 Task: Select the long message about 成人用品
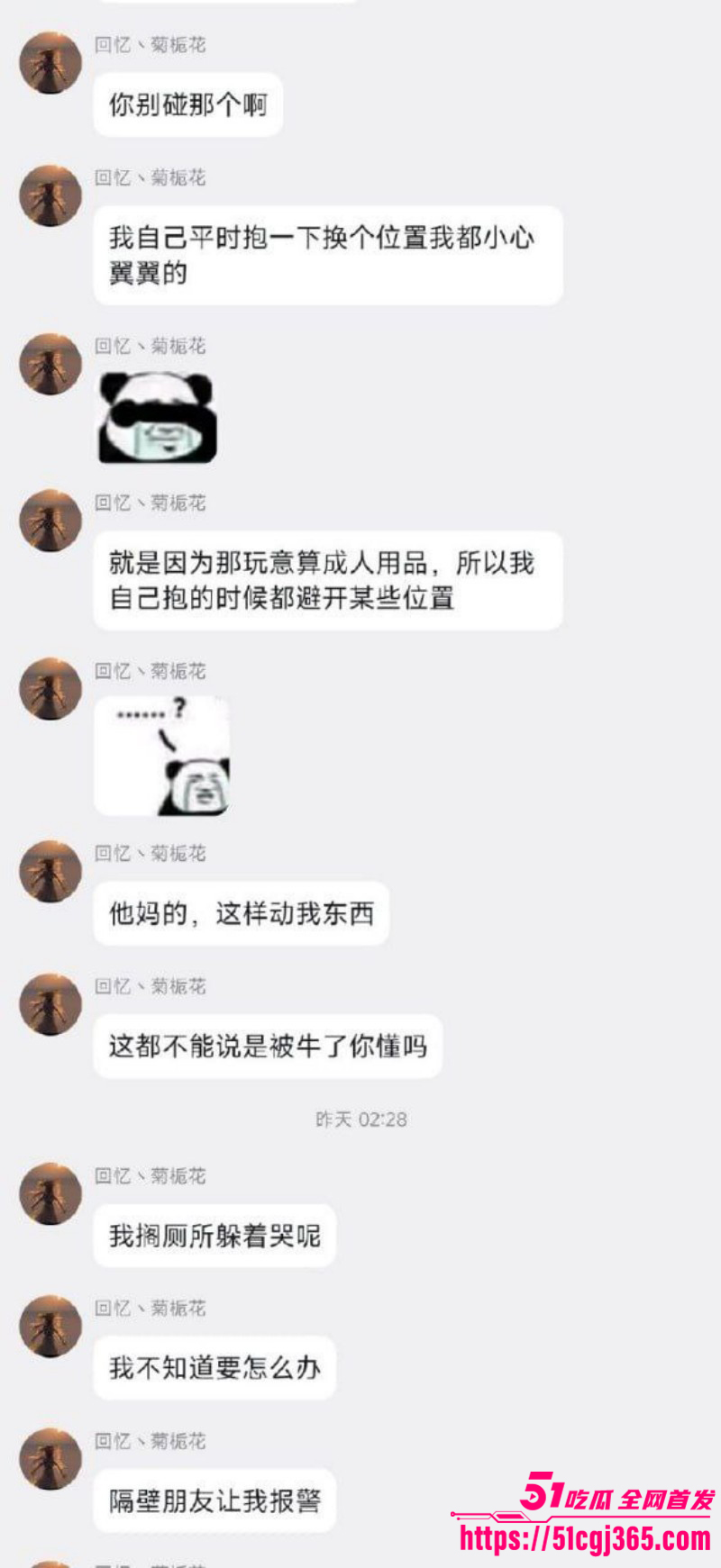click(327, 579)
